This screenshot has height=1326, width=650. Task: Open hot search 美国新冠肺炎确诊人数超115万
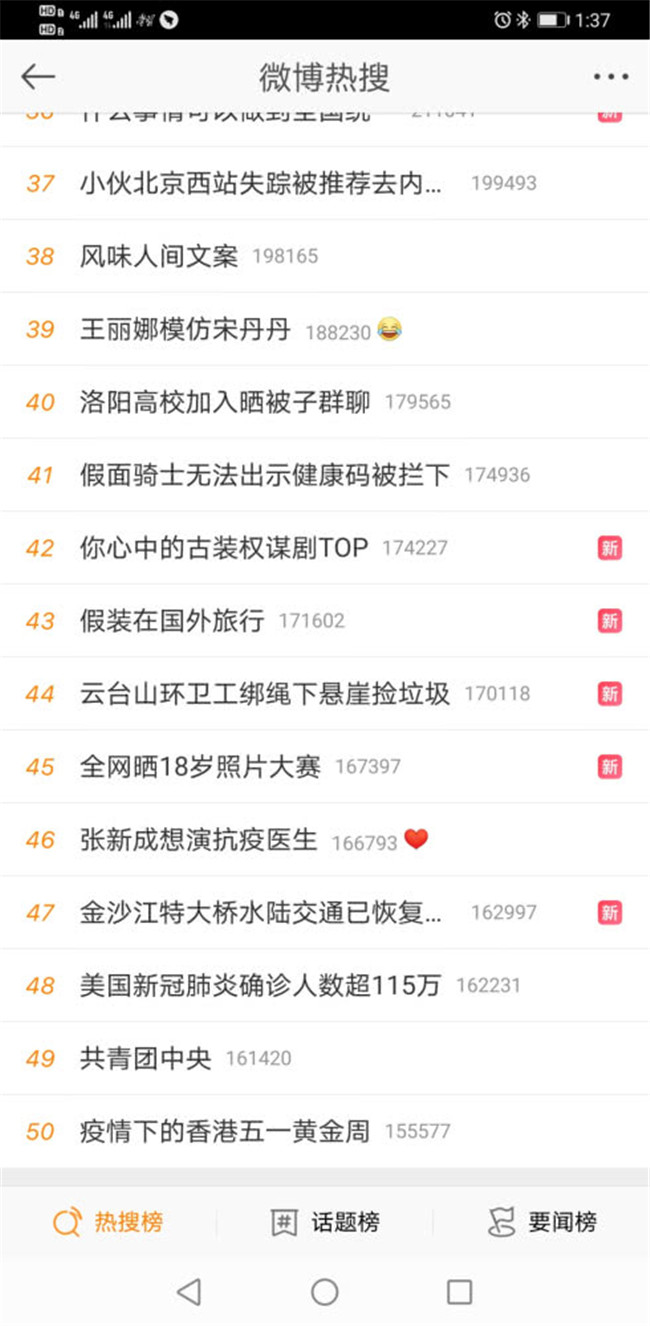pos(260,986)
